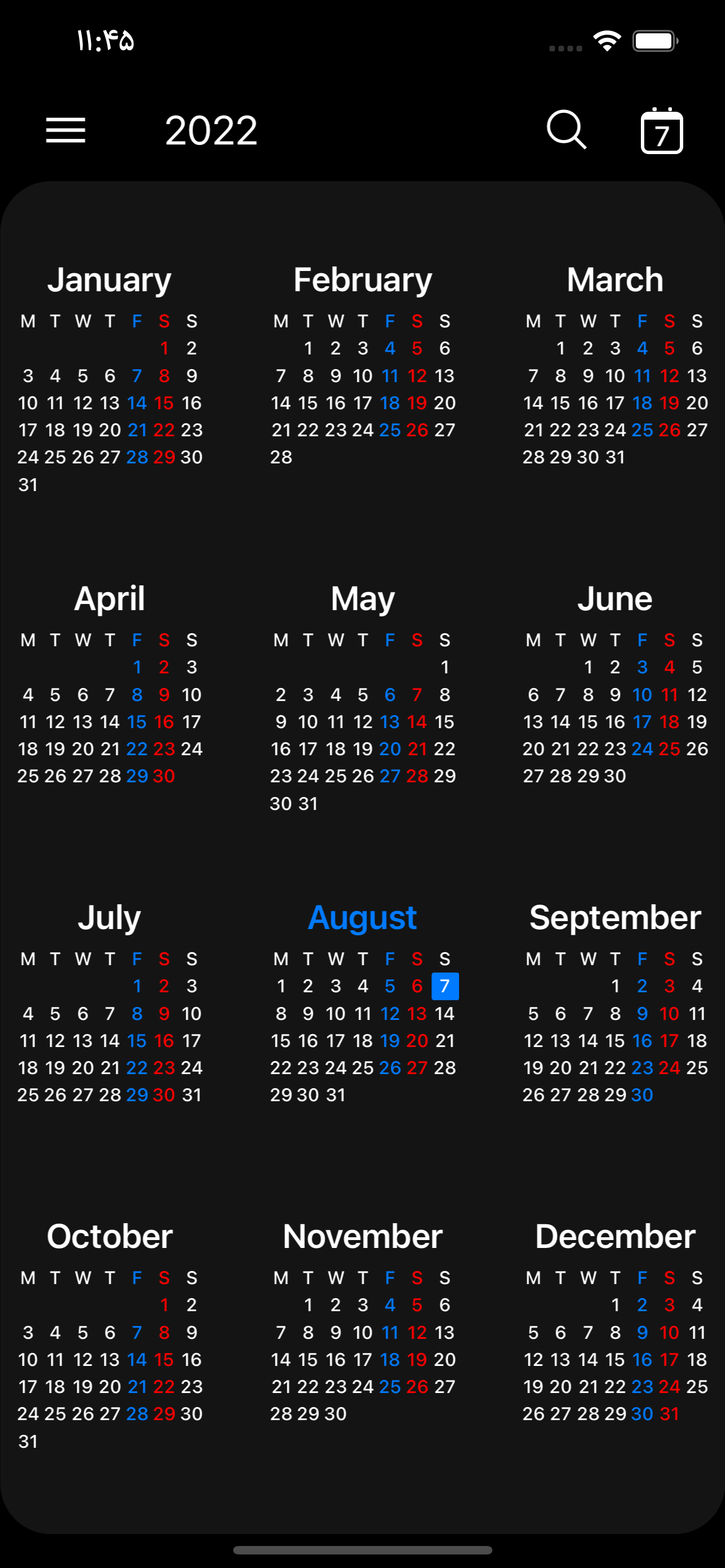Select January 1 holiday date
The height and width of the screenshot is (1568, 725).
coord(164,348)
